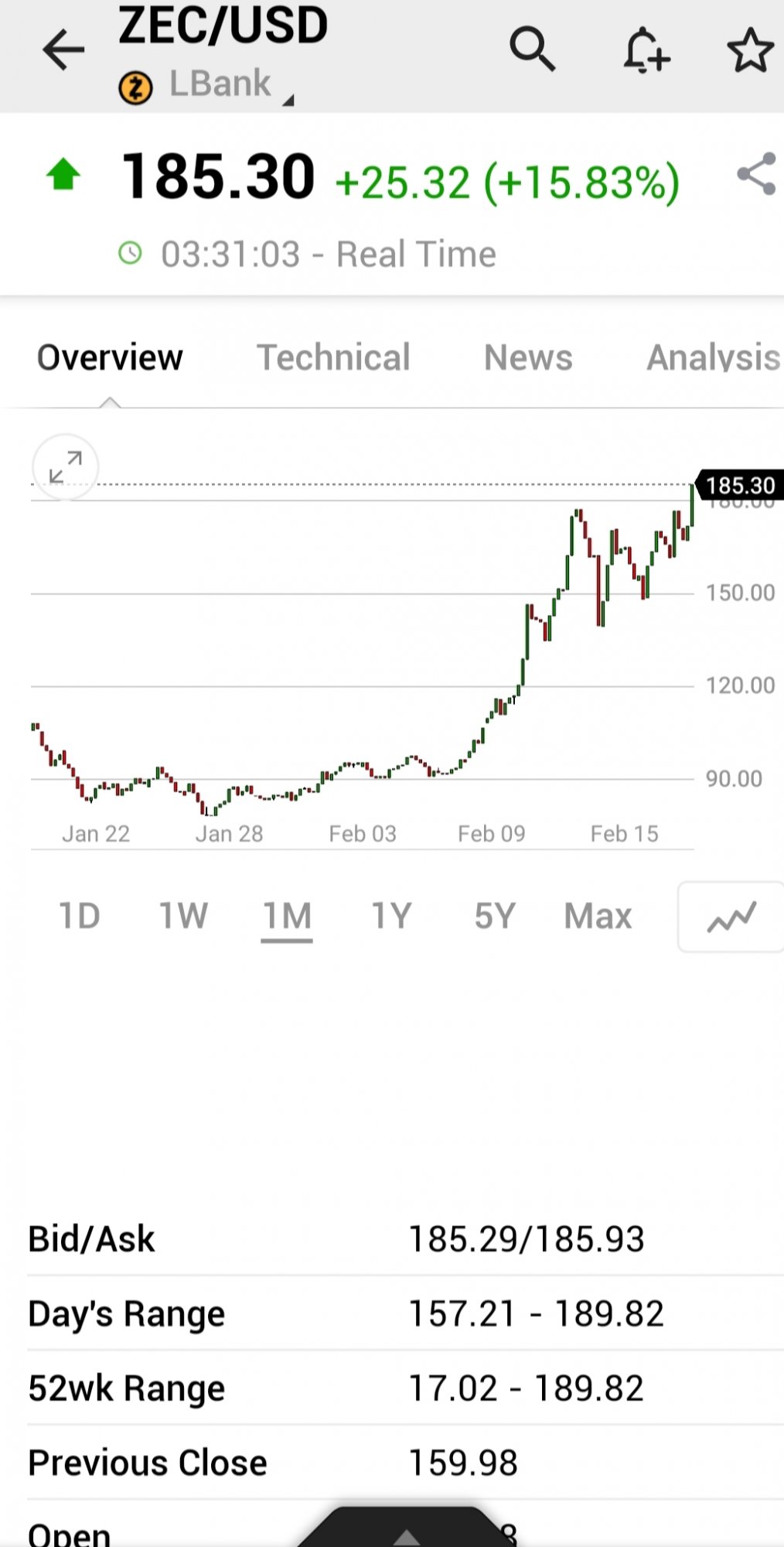Switch to the Analysis tab
This screenshot has height=1547, width=784.
[x=713, y=357]
